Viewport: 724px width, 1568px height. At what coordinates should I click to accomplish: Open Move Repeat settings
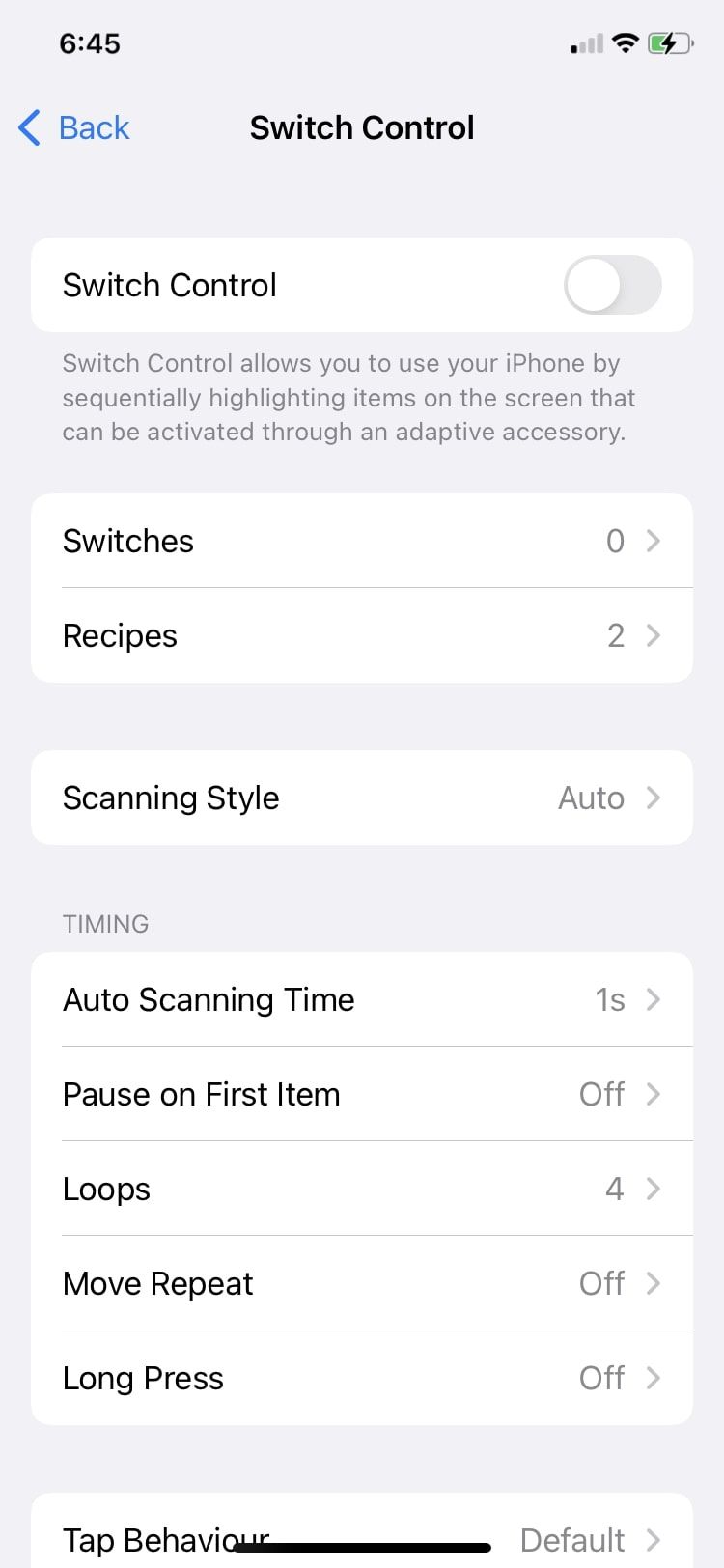(x=361, y=1283)
